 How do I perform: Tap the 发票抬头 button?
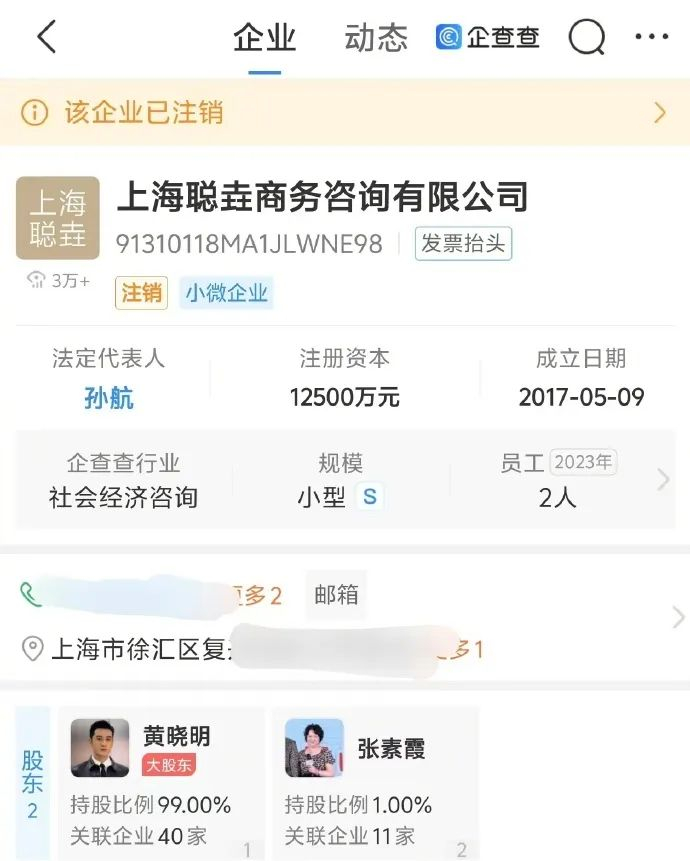point(463,243)
